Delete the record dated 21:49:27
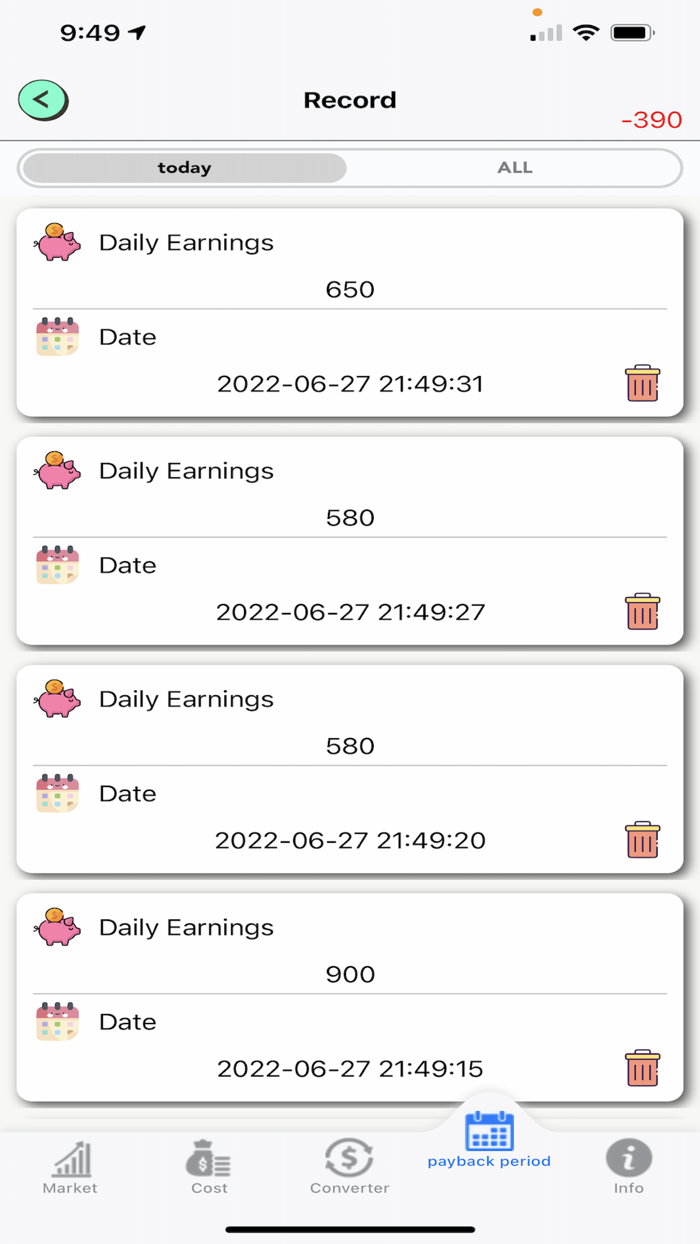 click(x=642, y=611)
